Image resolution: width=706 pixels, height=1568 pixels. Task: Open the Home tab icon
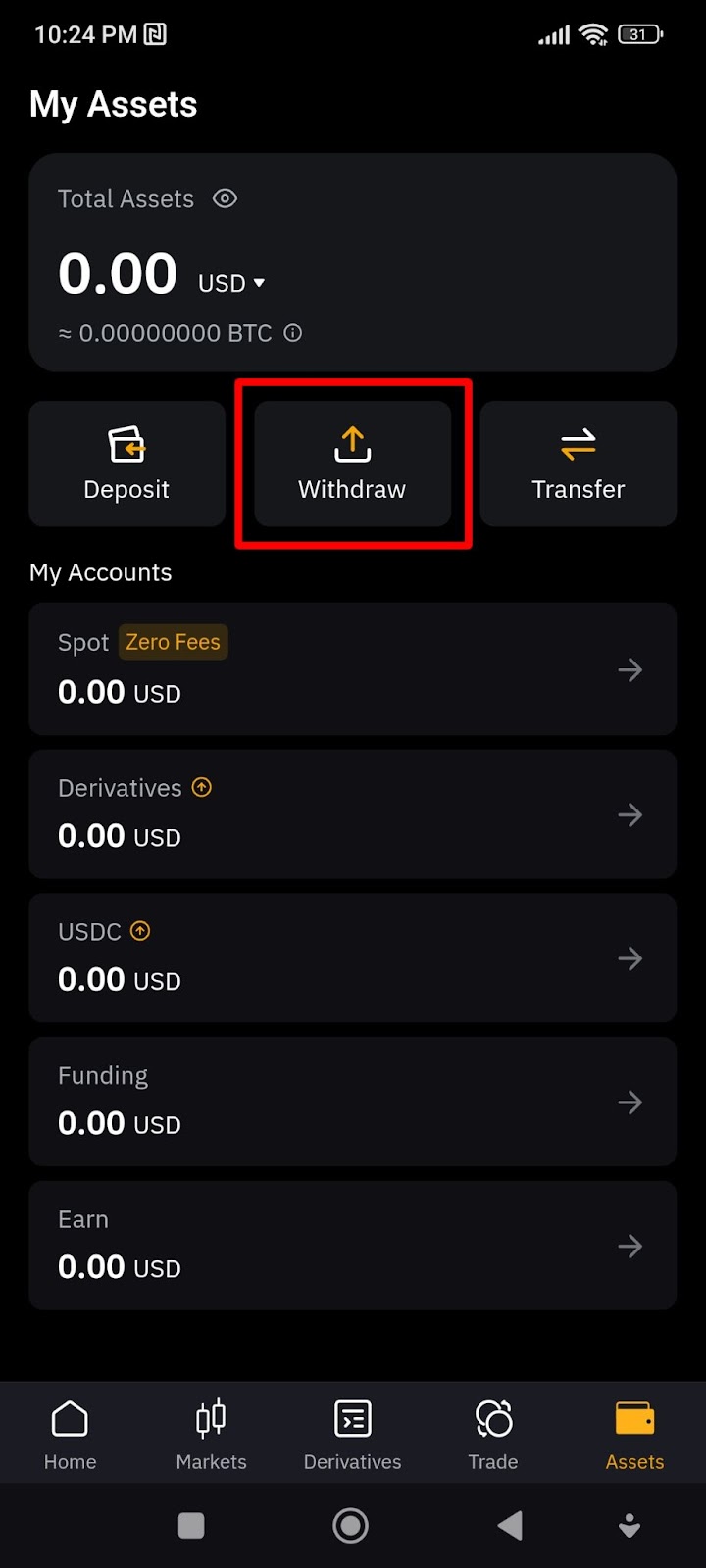coord(70,1417)
